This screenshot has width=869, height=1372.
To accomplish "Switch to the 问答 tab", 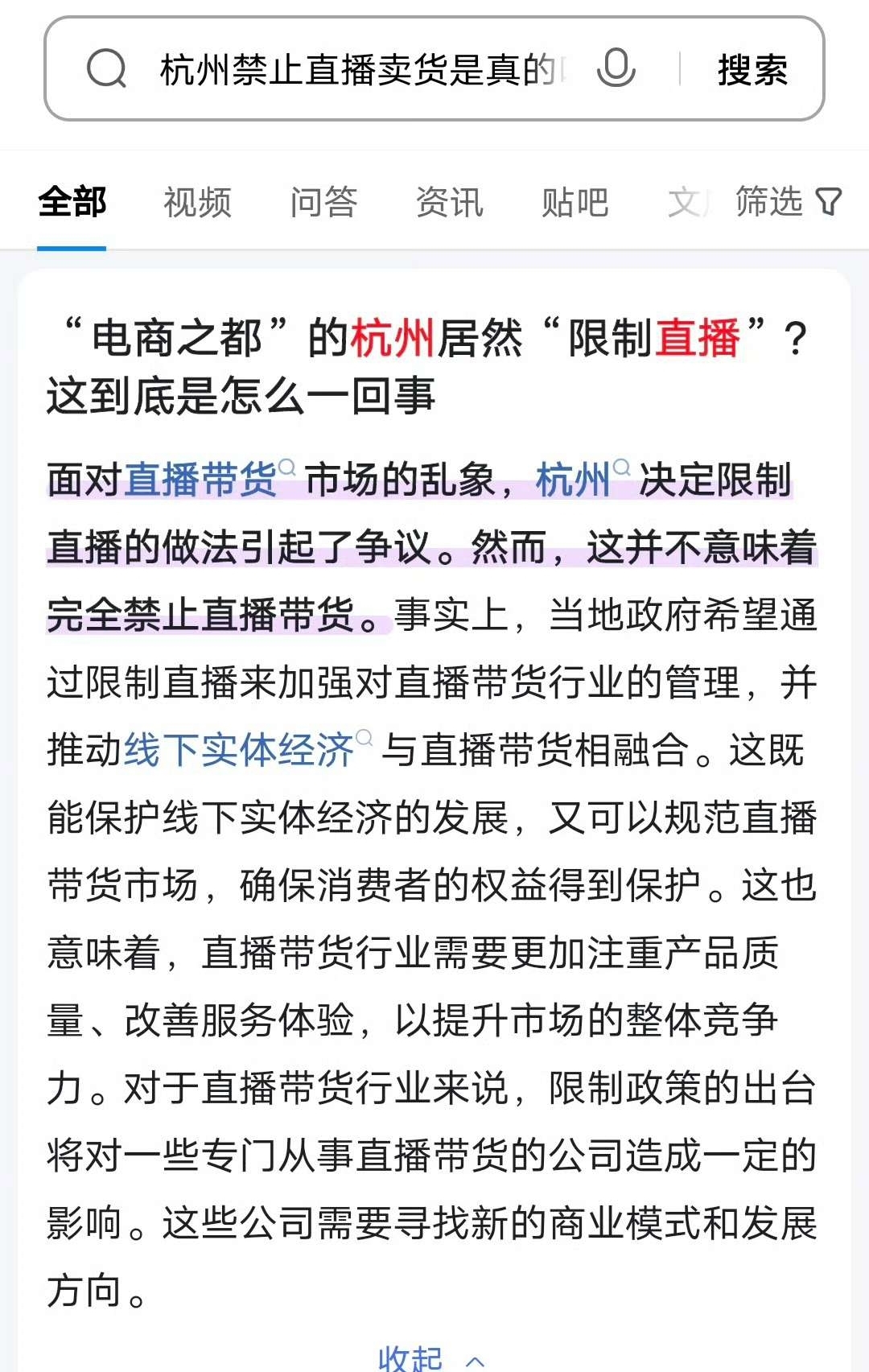I will [x=323, y=202].
